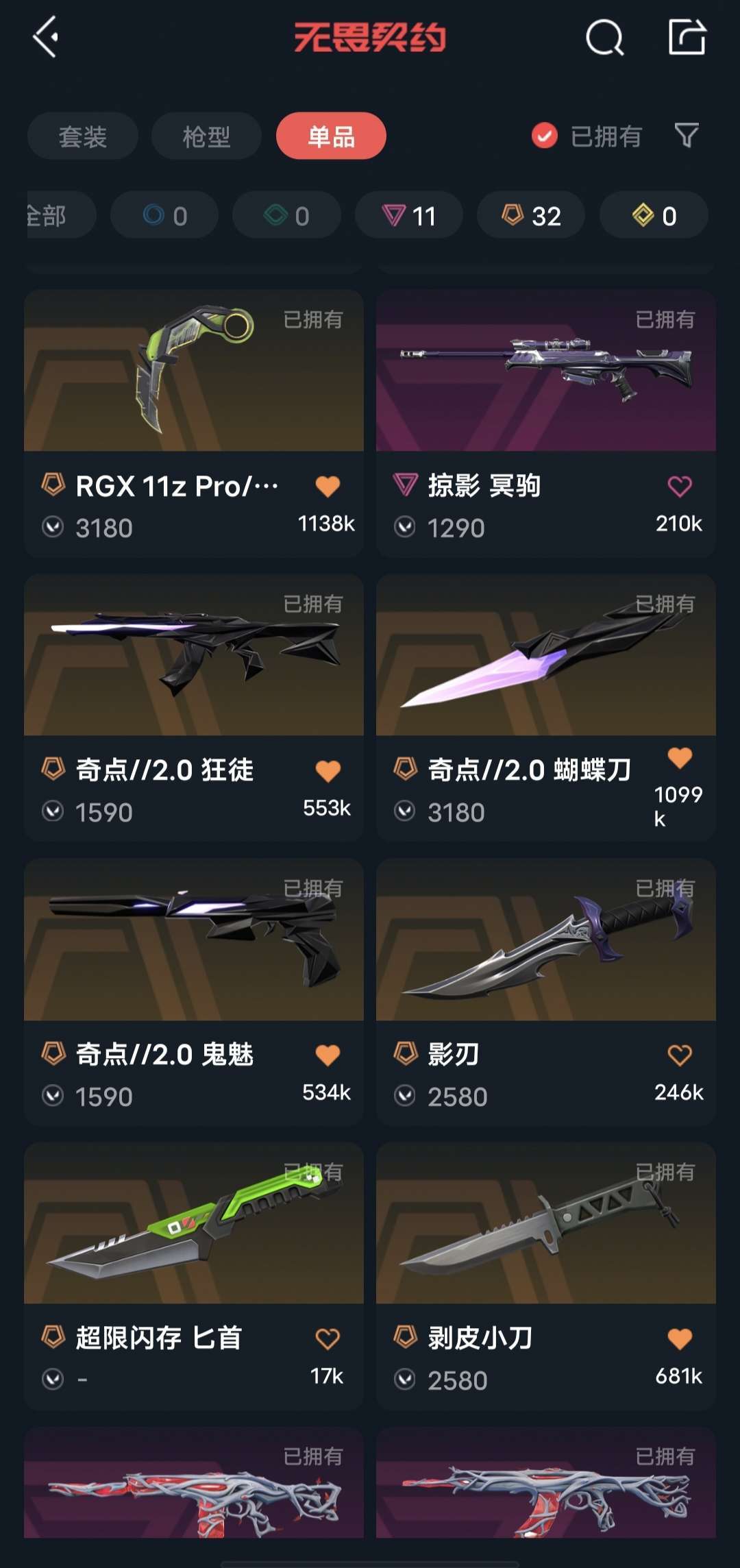Filter by orange tier chip showing 32
This screenshot has width=740, height=1568.
point(531,216)
